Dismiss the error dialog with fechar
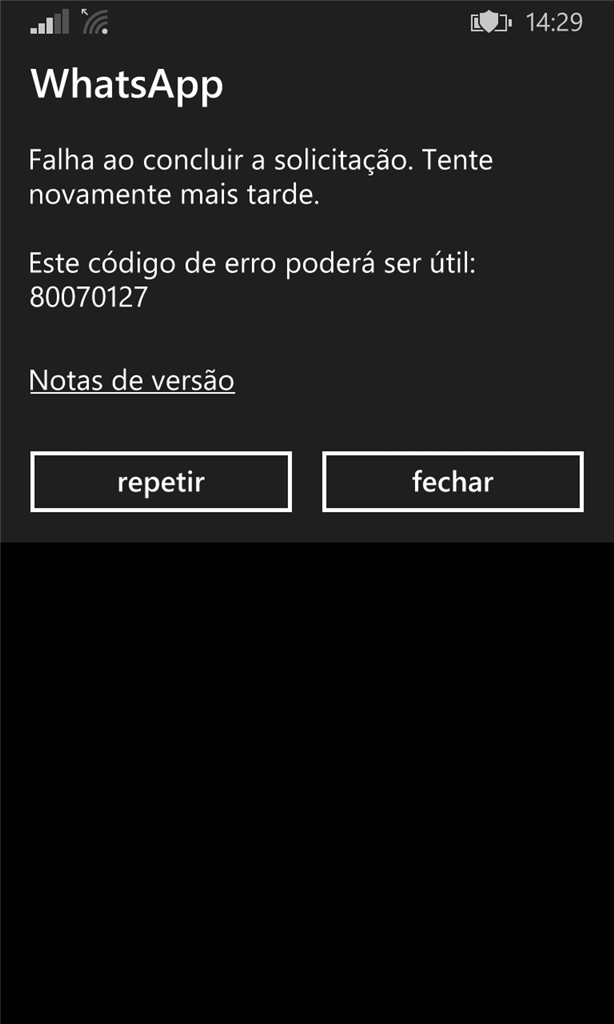Viewport: 614px width, 1024px height. point(453,481)
